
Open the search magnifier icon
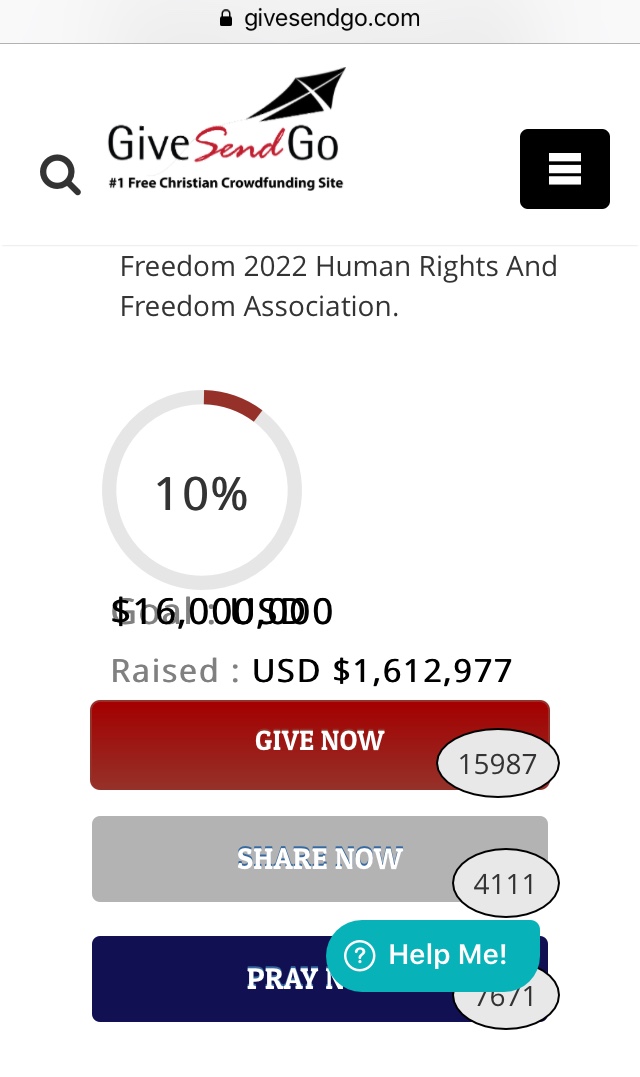pyautogui.click(x=60, y=174)
